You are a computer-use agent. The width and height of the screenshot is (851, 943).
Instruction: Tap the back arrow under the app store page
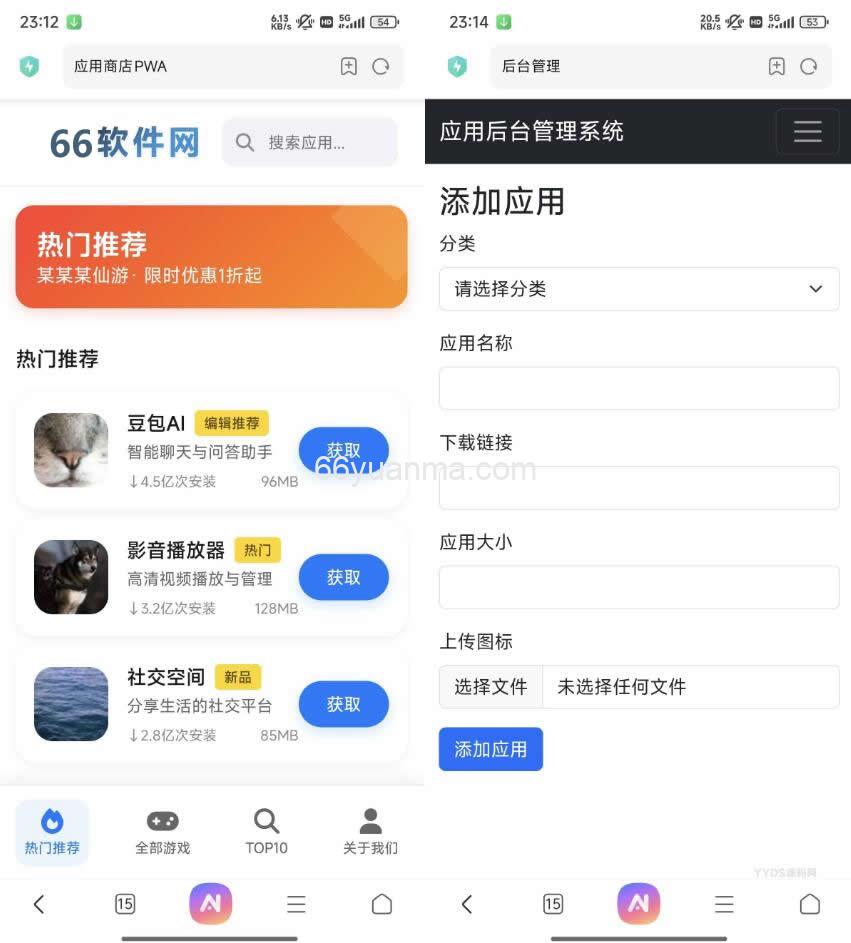(38, 903)
